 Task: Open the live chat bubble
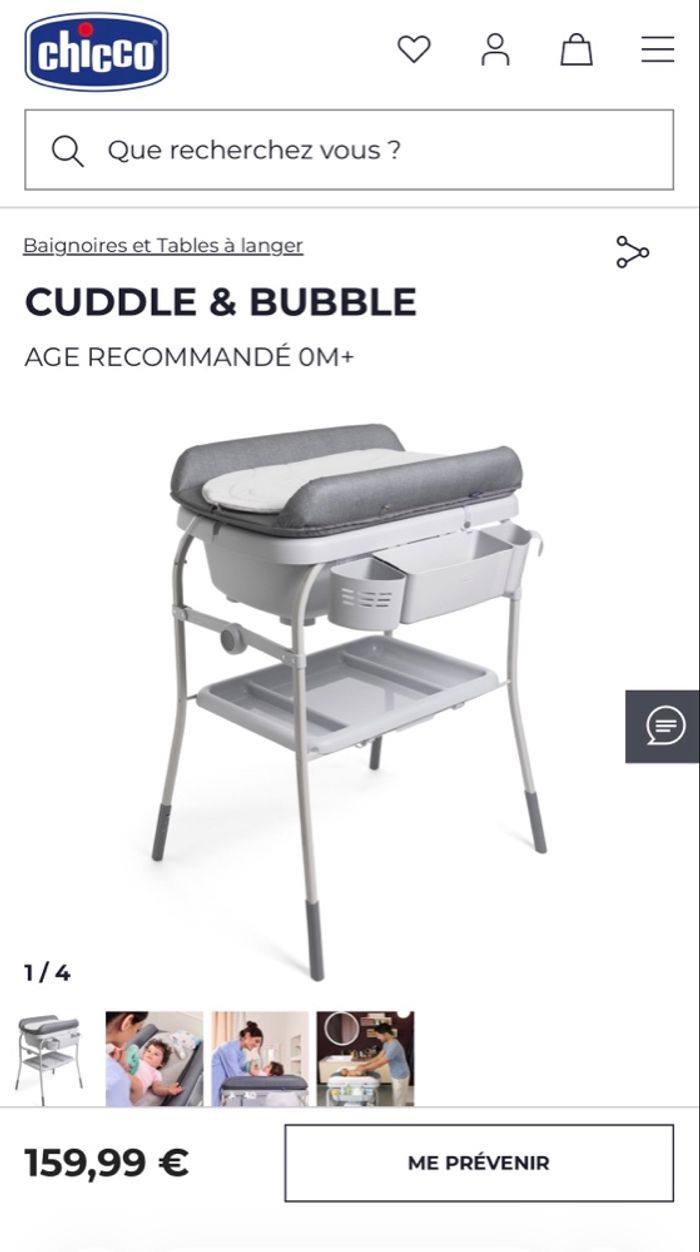pos(664,726)
